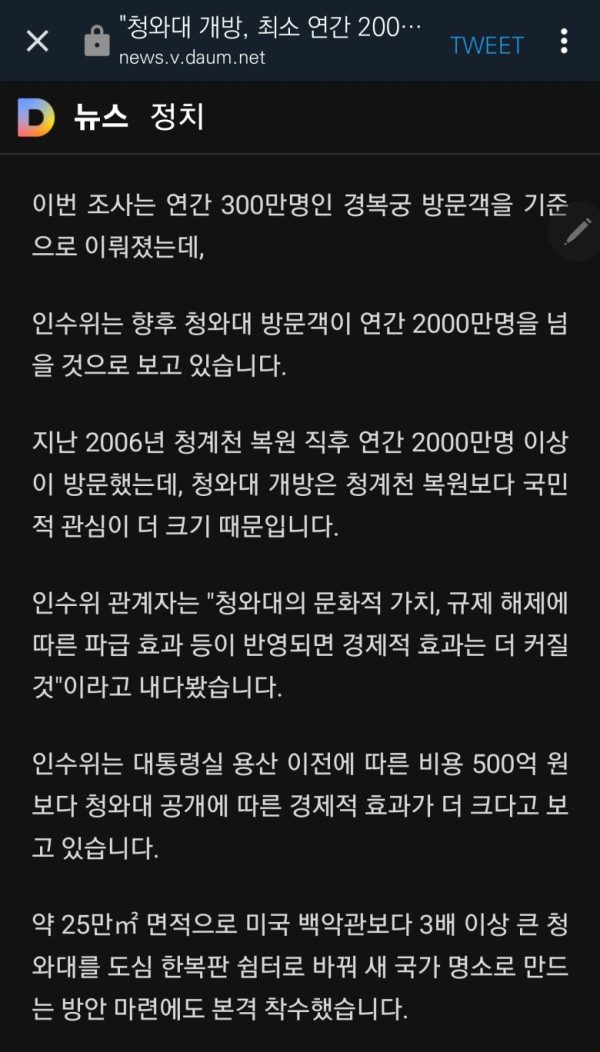View site security lock info
Screen dimensions: 600x1052
point(97,42)
